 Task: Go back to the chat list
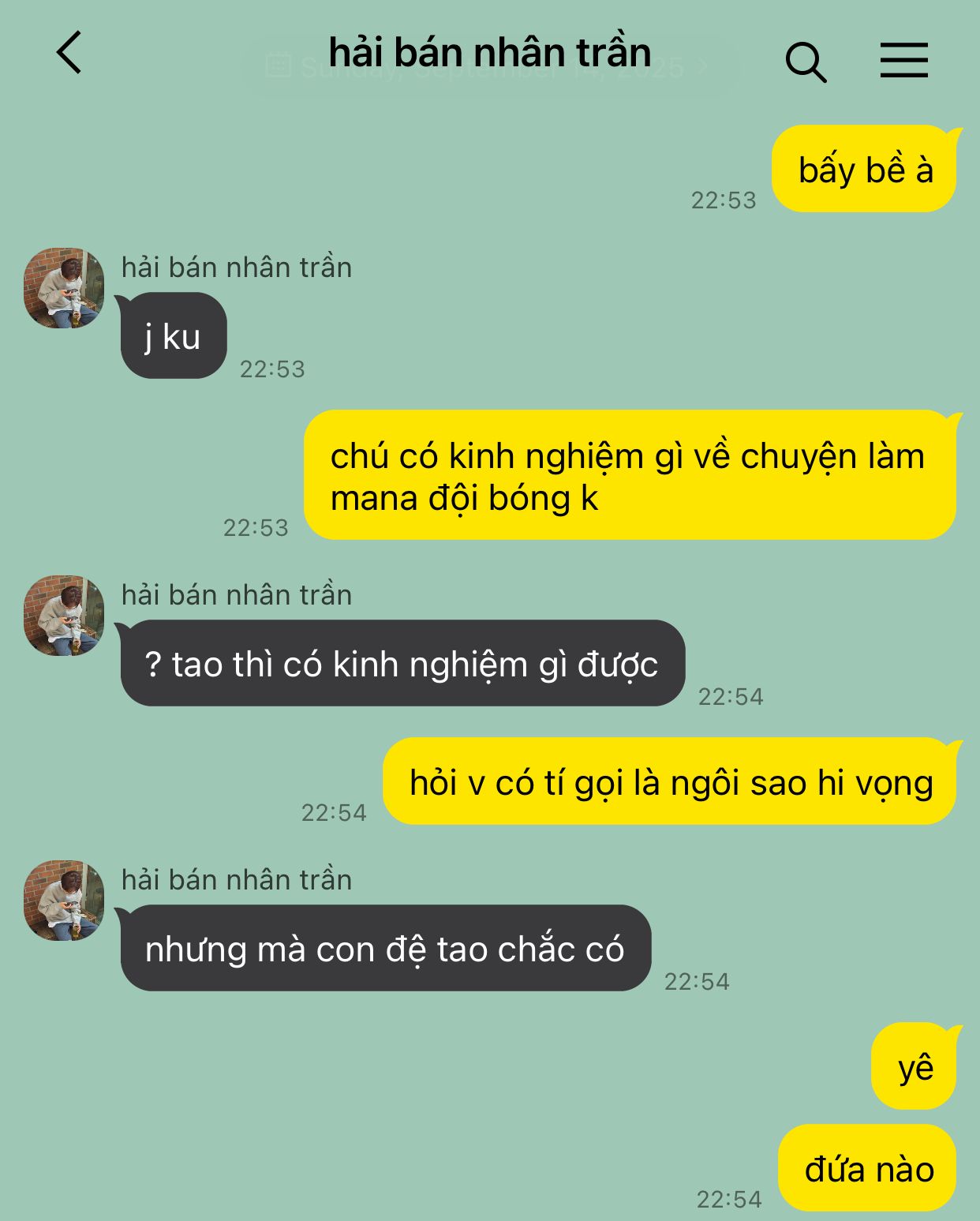(x=69, y=53)
